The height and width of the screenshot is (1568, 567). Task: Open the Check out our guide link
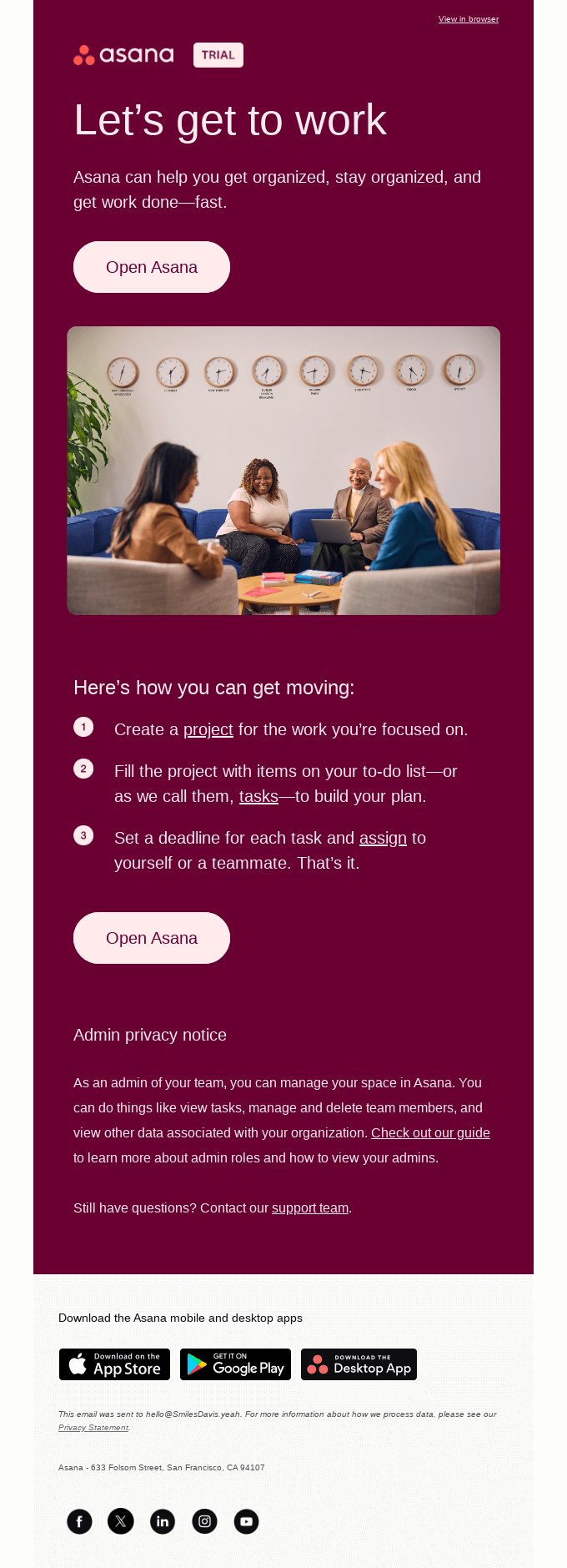click(430, 1132)
